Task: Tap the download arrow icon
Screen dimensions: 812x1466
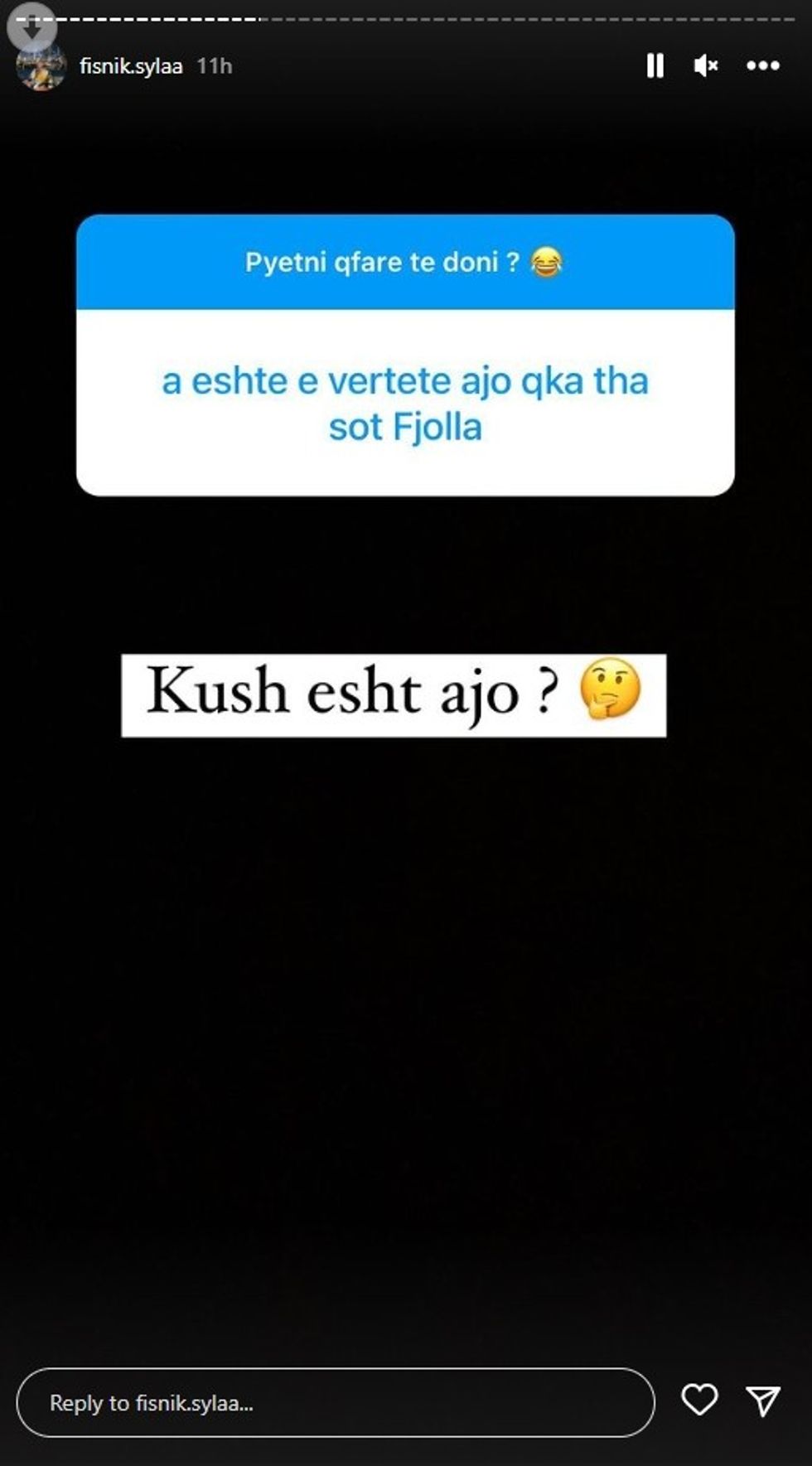Action: coord(31,27)
